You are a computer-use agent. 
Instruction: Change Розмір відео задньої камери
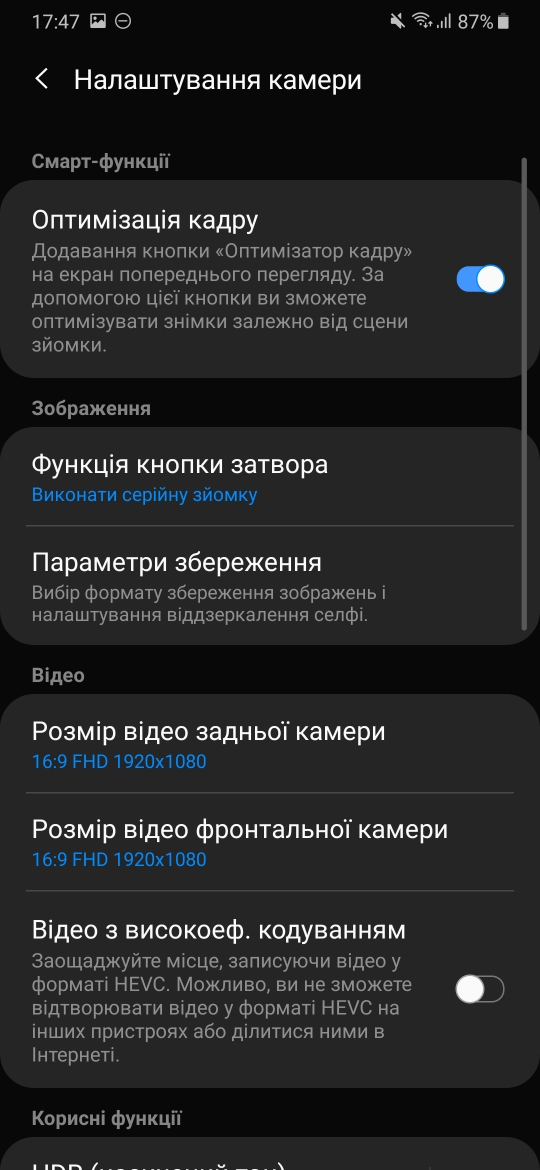tap(270, 744)
